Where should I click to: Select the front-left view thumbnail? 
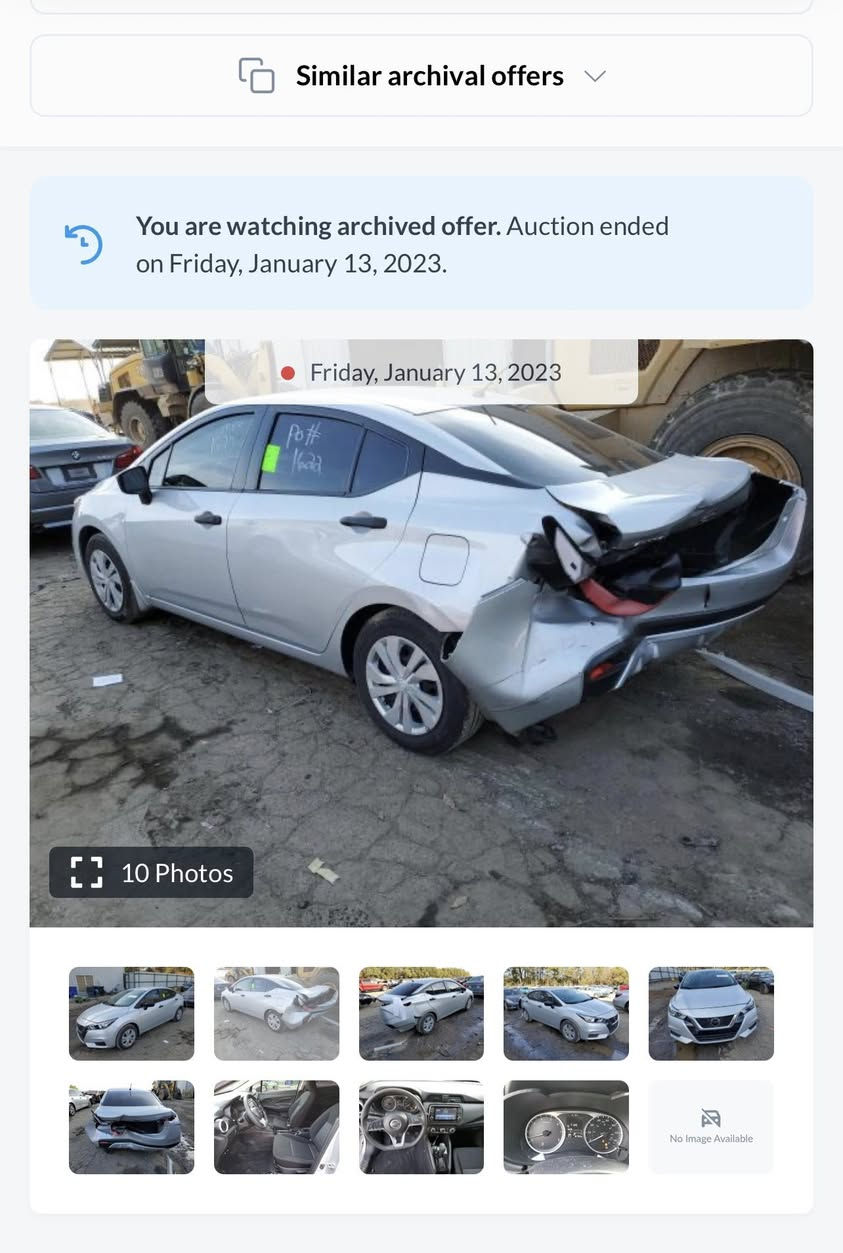coord(131,1013)
